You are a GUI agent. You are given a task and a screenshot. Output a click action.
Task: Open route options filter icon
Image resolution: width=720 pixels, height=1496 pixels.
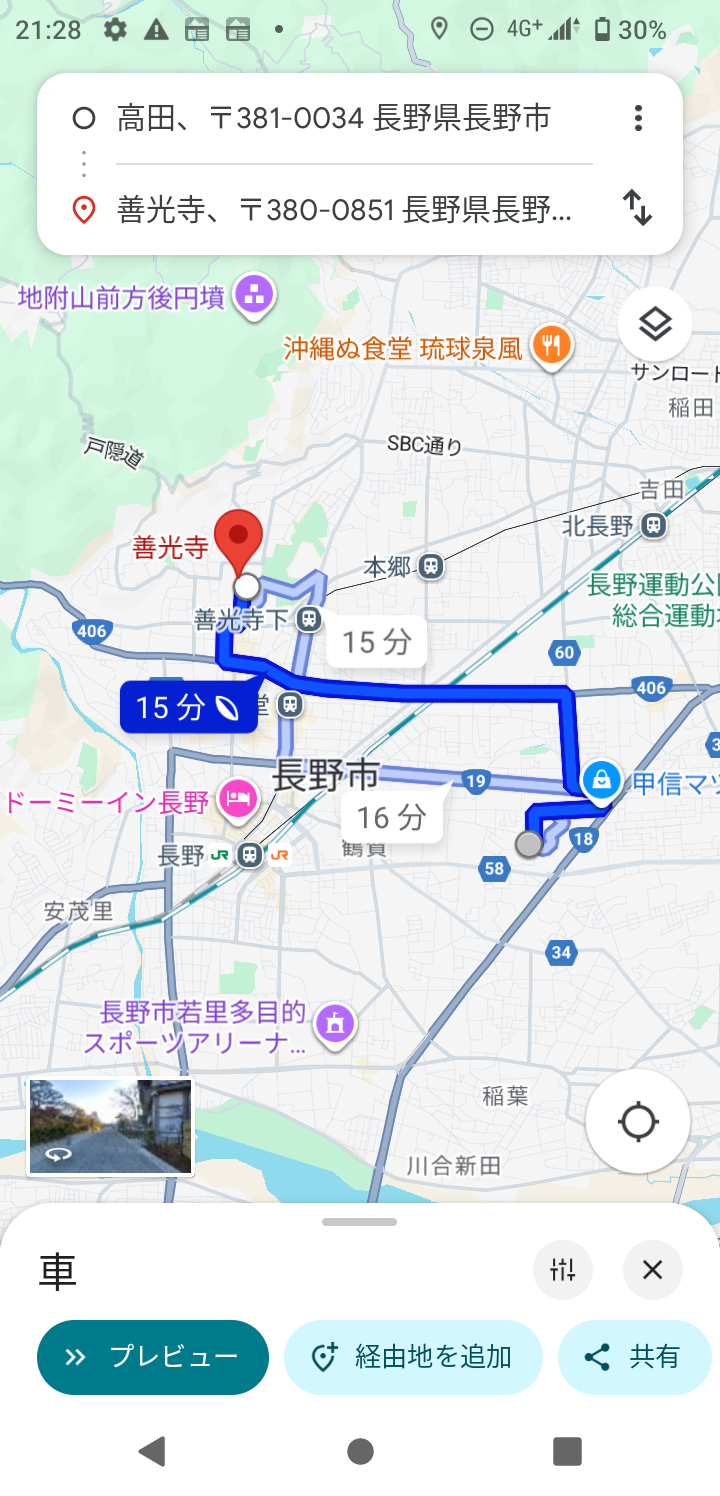(563, 1270)
